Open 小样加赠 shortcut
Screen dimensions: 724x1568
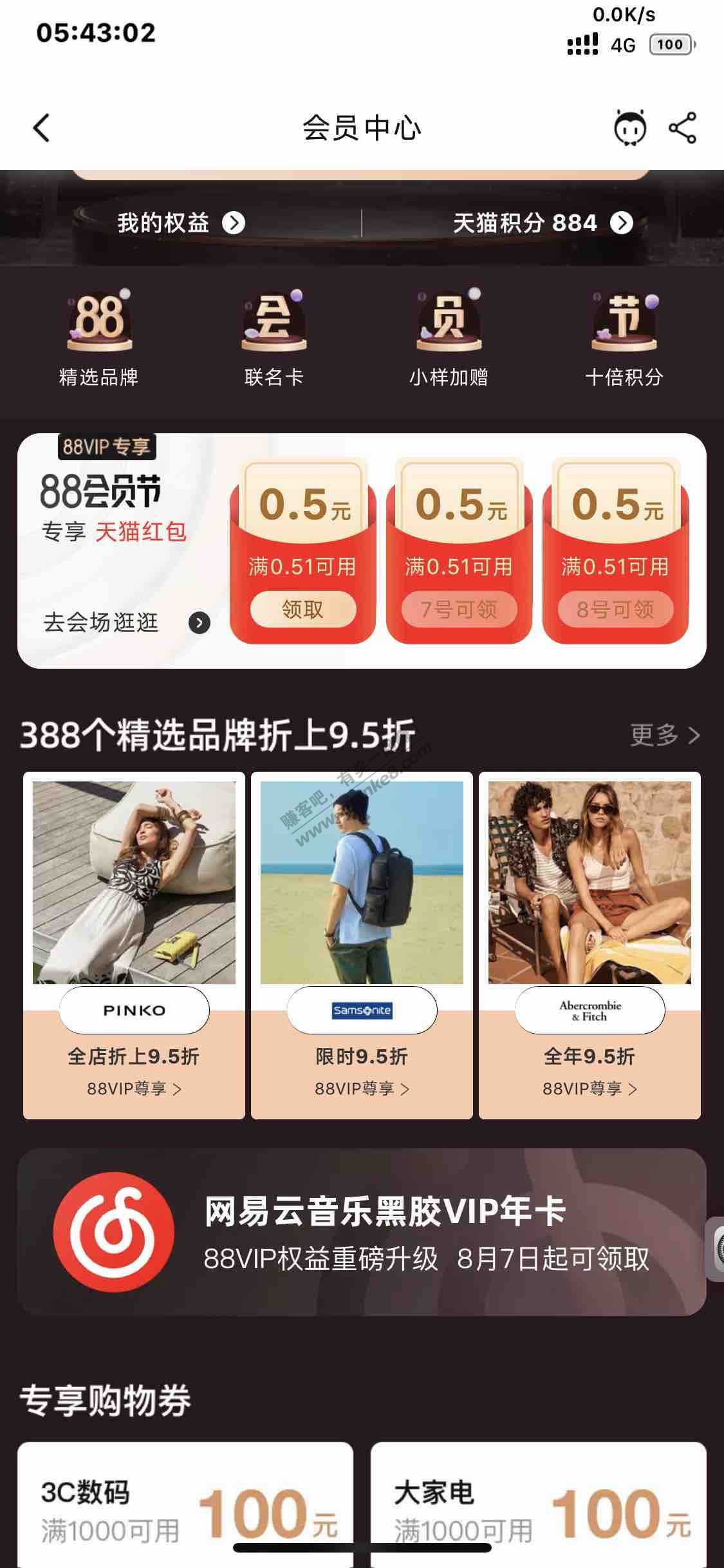click(x=449, y=339)
